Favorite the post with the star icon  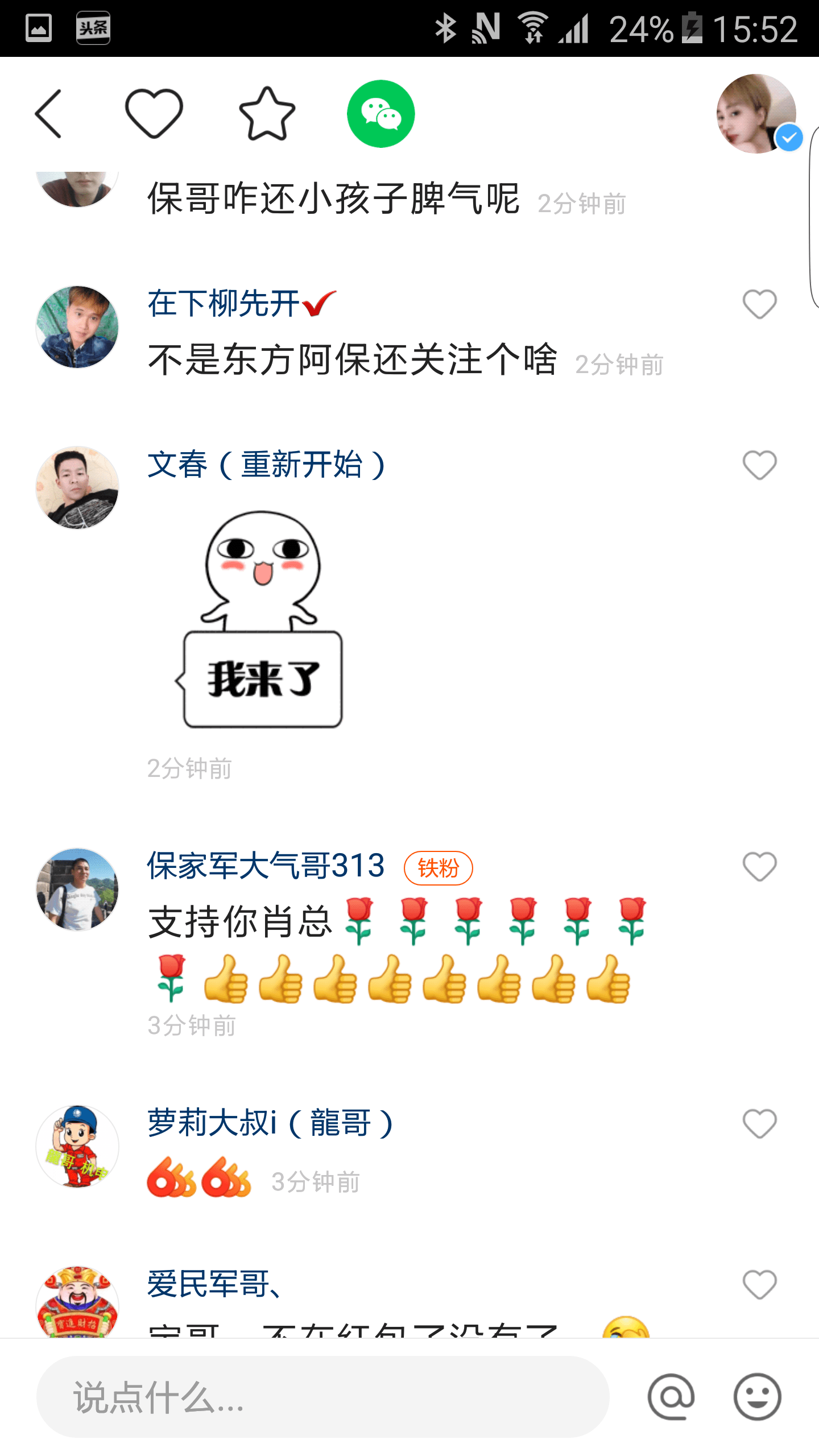pos(267,114)
